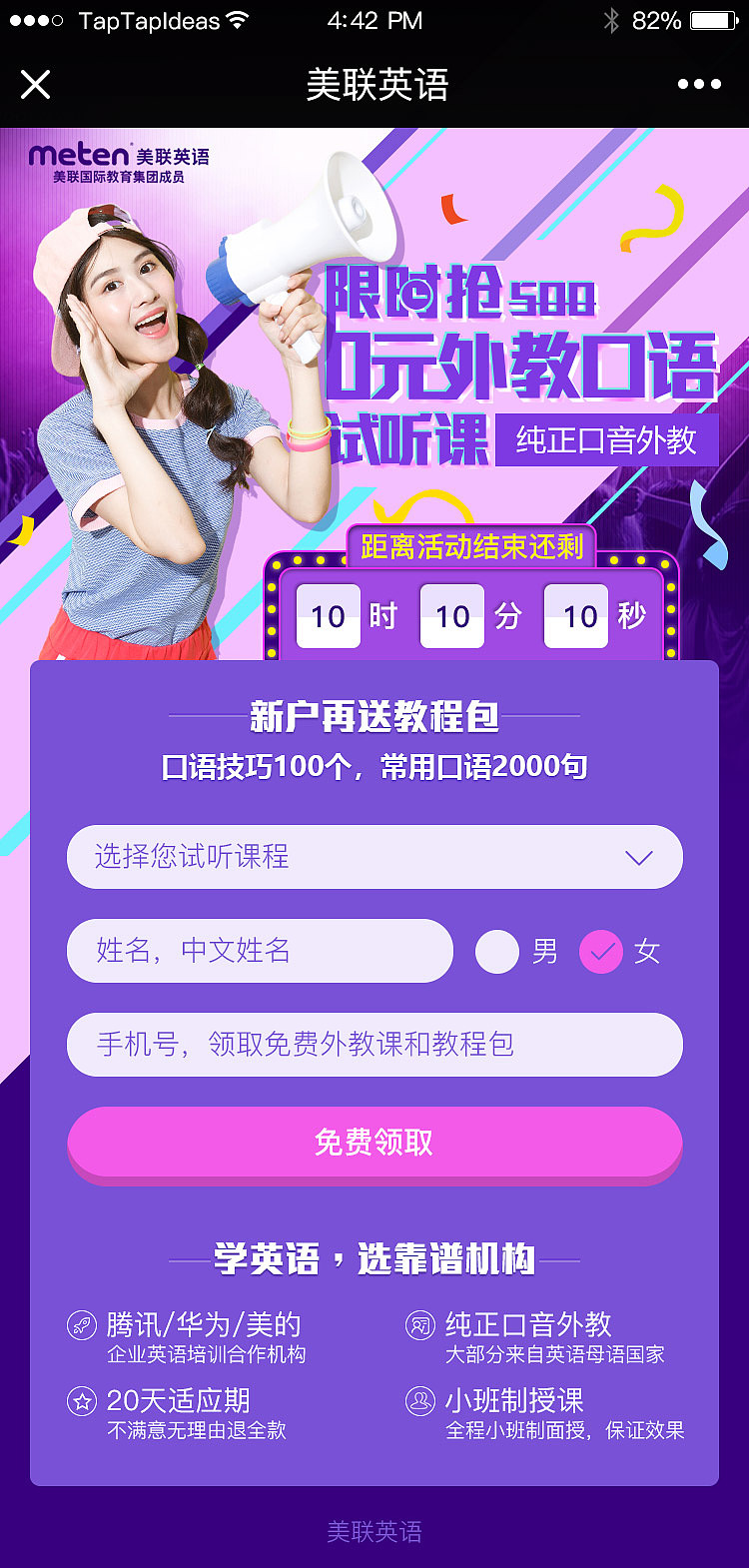Close the 美联英语 web page
The image size is (749, 1568).
(35, 85)
